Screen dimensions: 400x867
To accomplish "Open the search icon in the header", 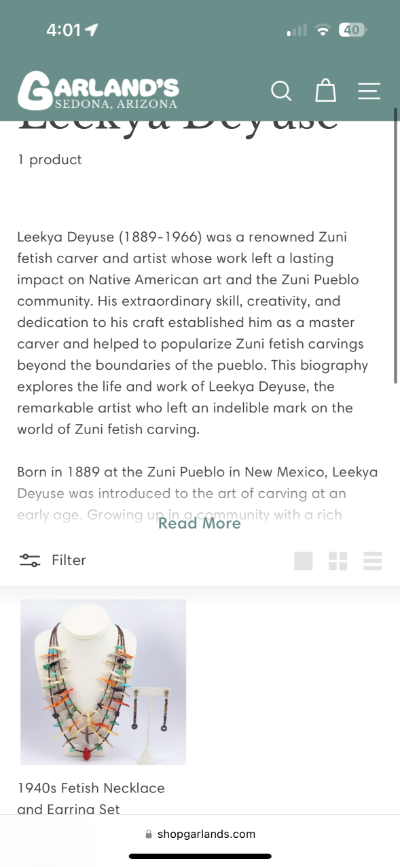I will point(281,91).
